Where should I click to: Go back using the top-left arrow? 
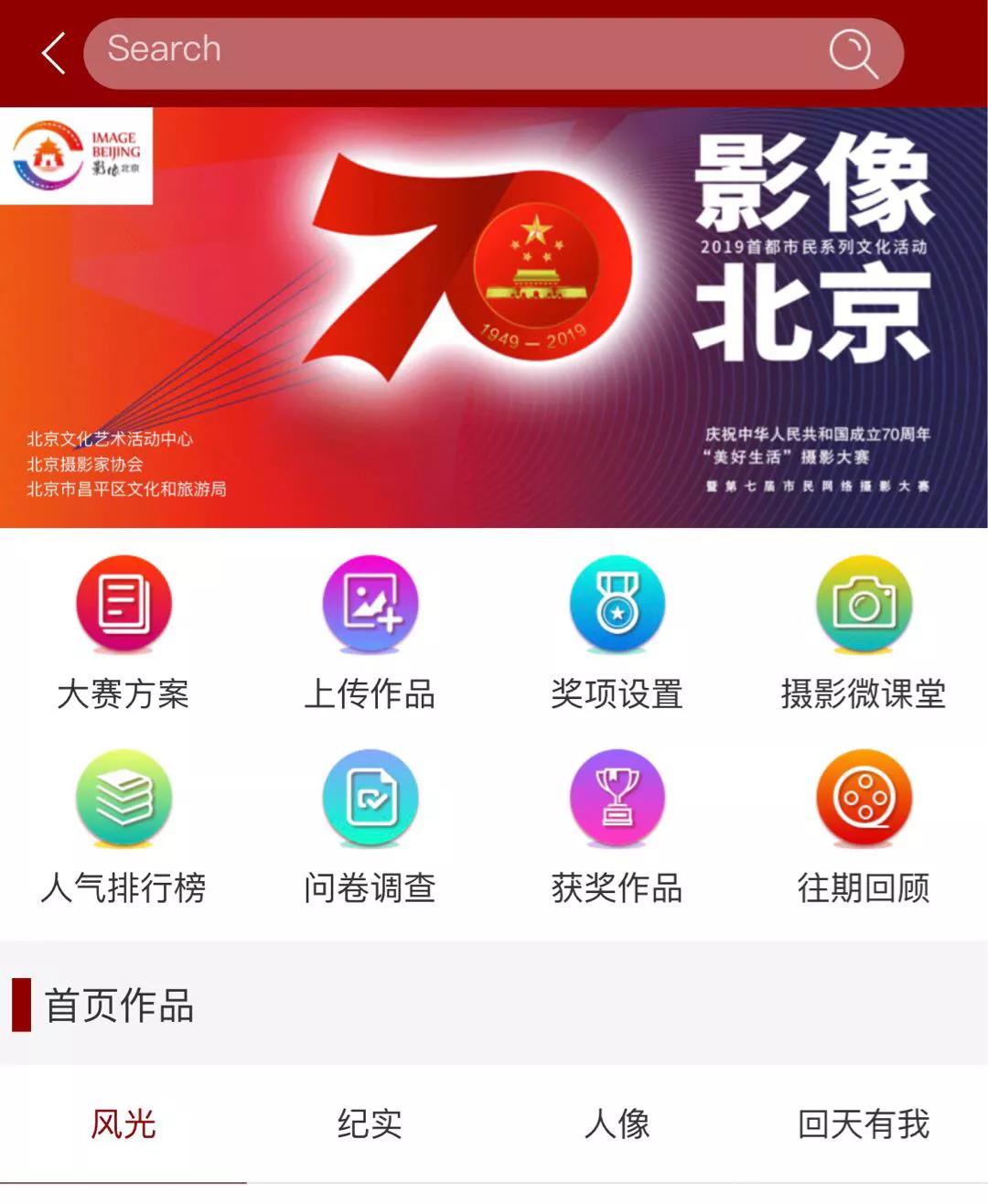[x=54, y=53]
